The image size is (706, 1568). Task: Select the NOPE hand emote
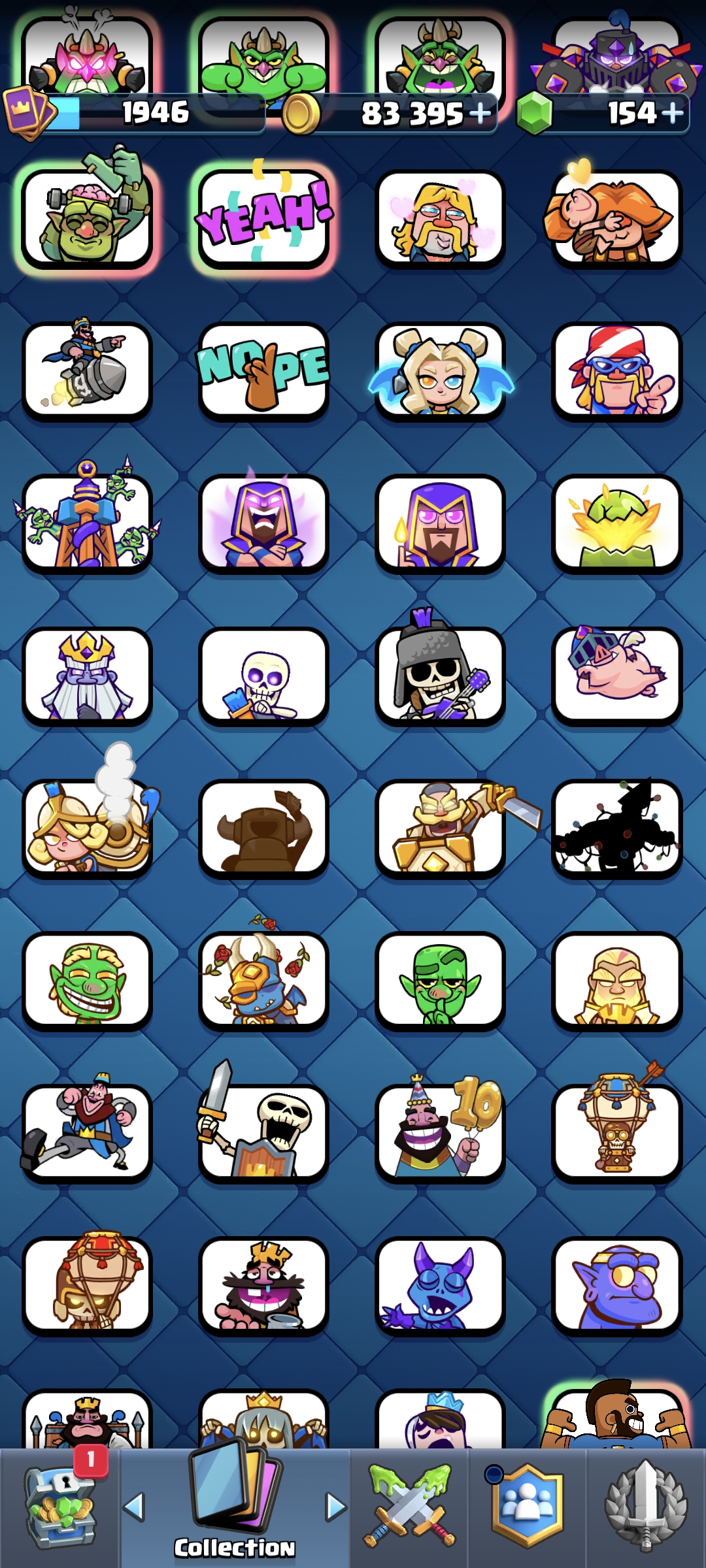coord(264,371)
